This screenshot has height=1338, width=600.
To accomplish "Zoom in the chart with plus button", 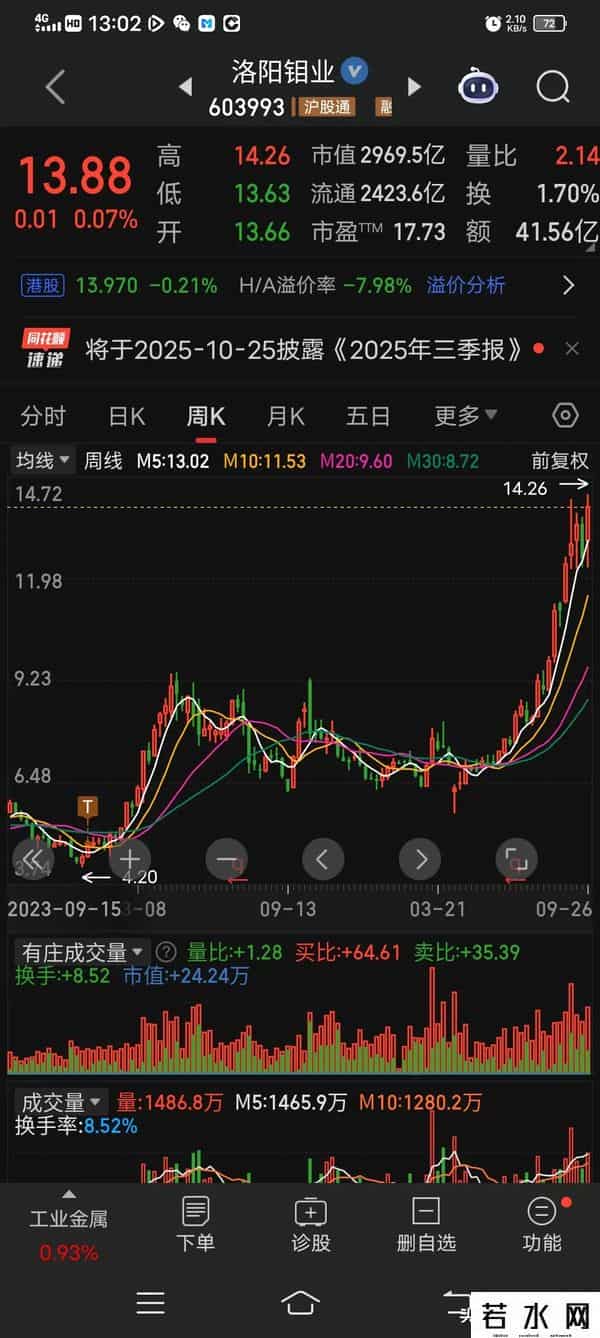I will click(x=129, y=859).
